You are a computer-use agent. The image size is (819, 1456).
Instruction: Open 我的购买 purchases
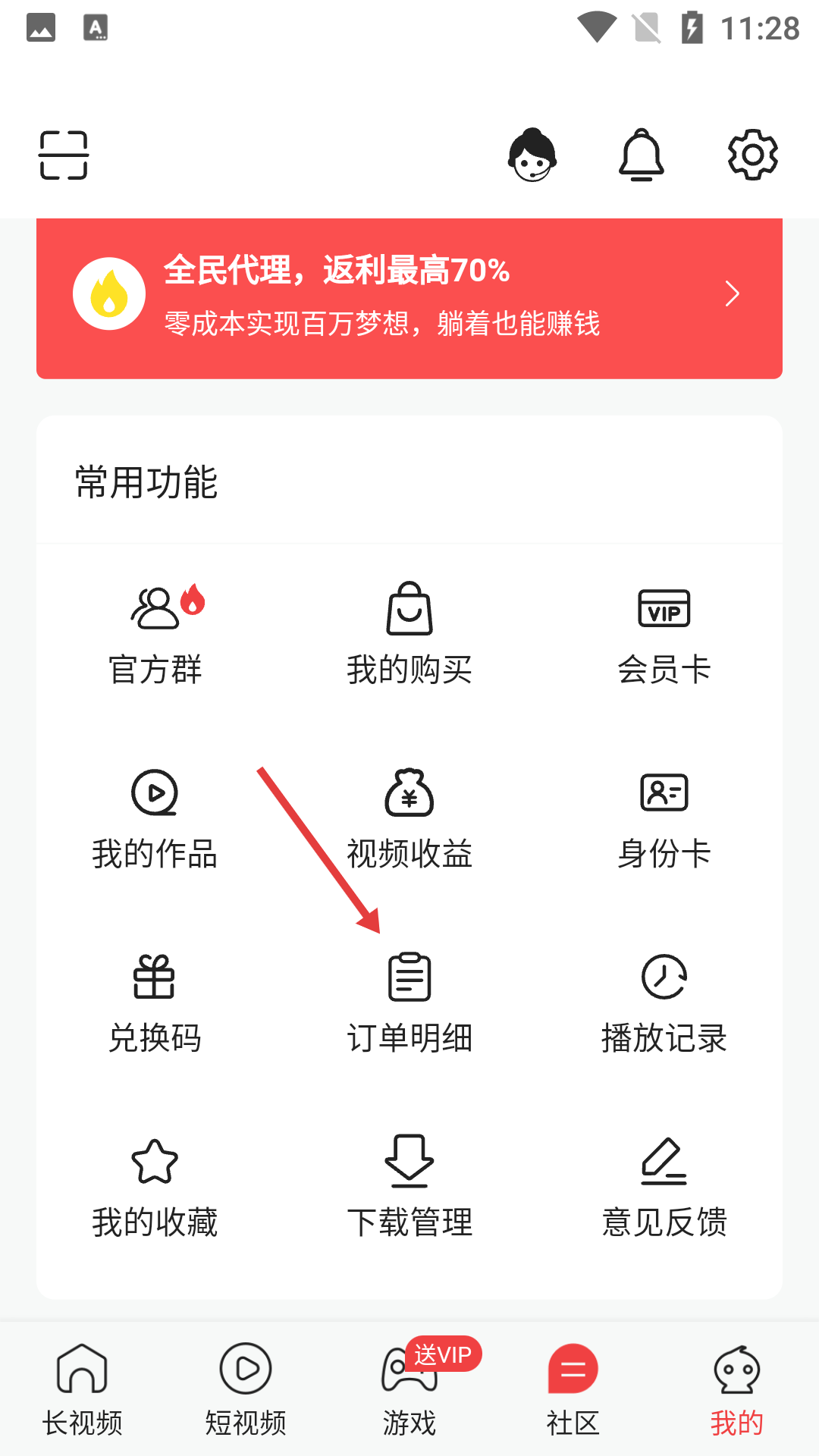pyautogui.click(x=409, y=633)
